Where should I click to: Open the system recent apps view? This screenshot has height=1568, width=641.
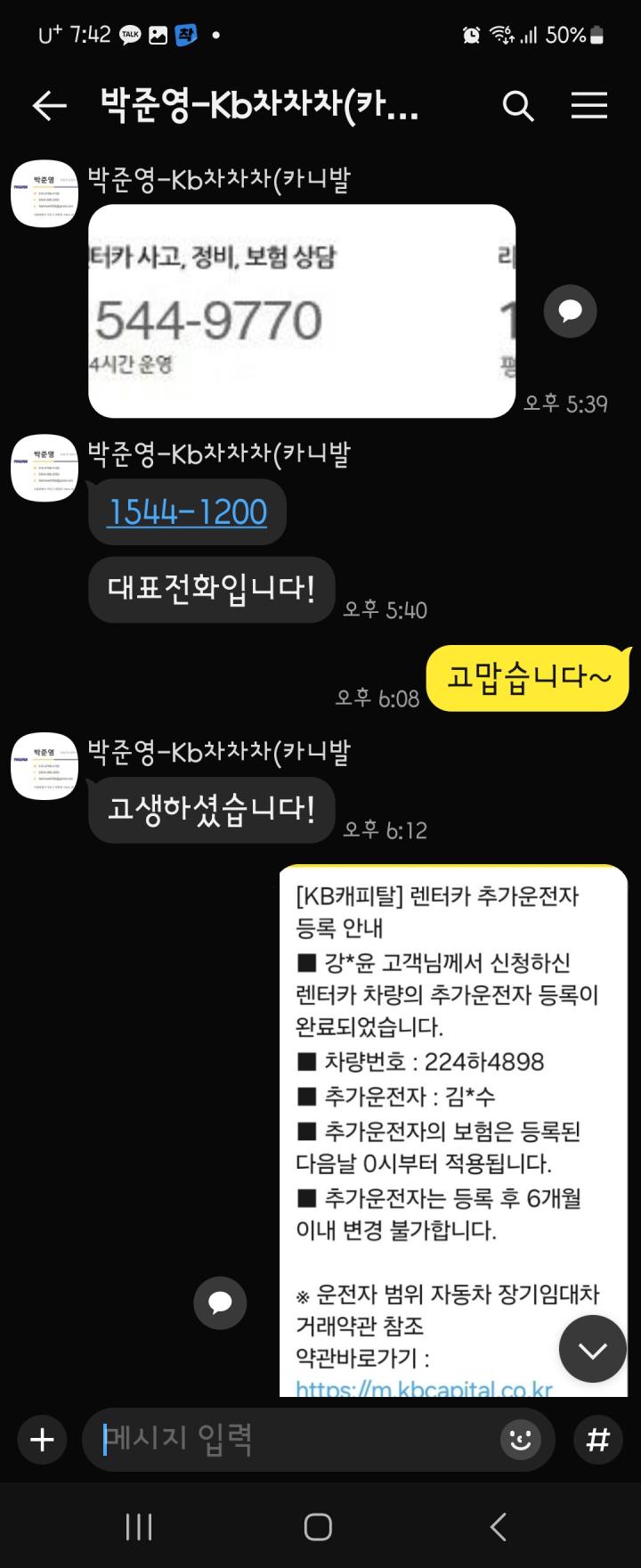[x=139, y=1526]
